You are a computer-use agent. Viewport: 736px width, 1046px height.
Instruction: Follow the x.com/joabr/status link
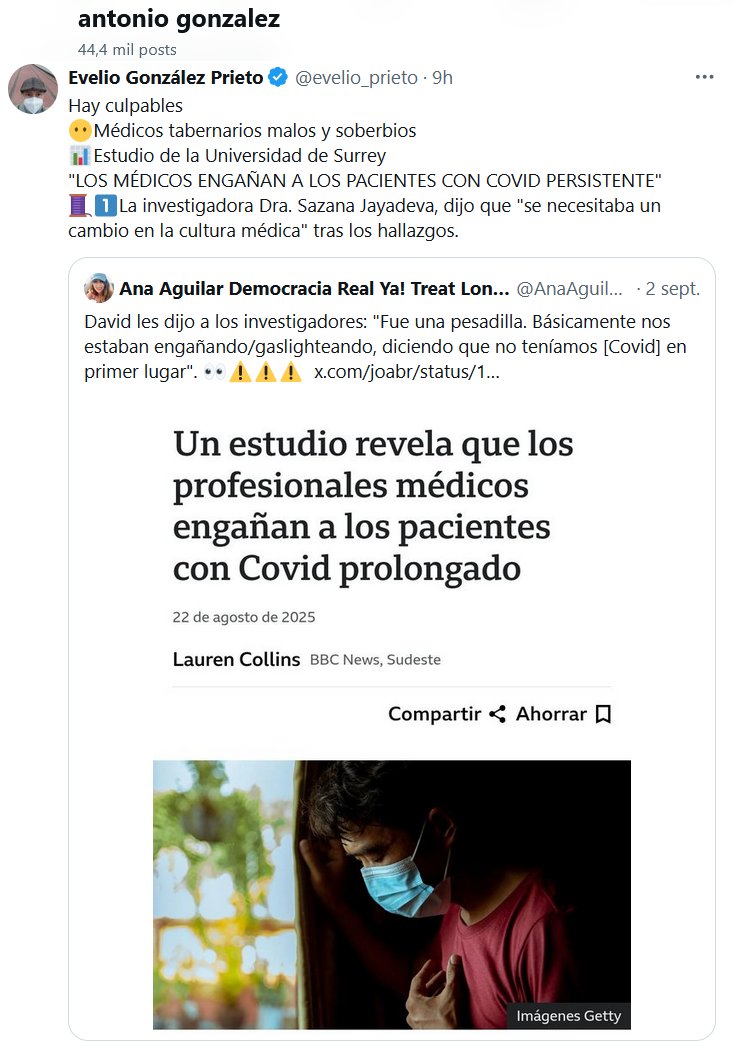point(406,371)
